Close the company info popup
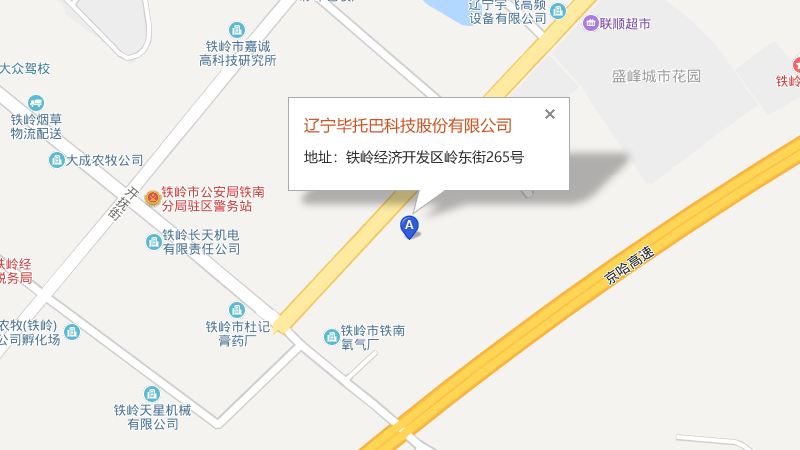The height and width of the screenshot is (450, 800). (549, 114)
